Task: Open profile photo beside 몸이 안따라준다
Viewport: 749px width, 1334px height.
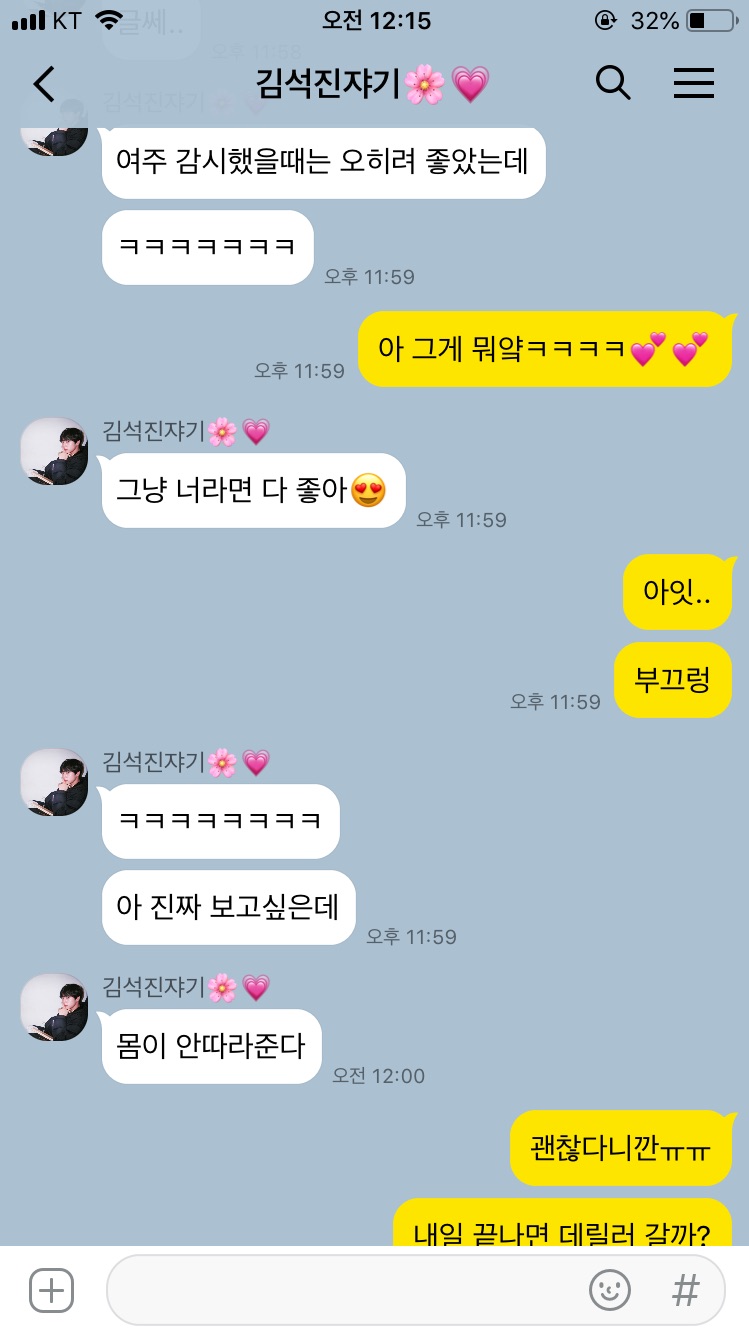Action: [x=55, y=1007]
